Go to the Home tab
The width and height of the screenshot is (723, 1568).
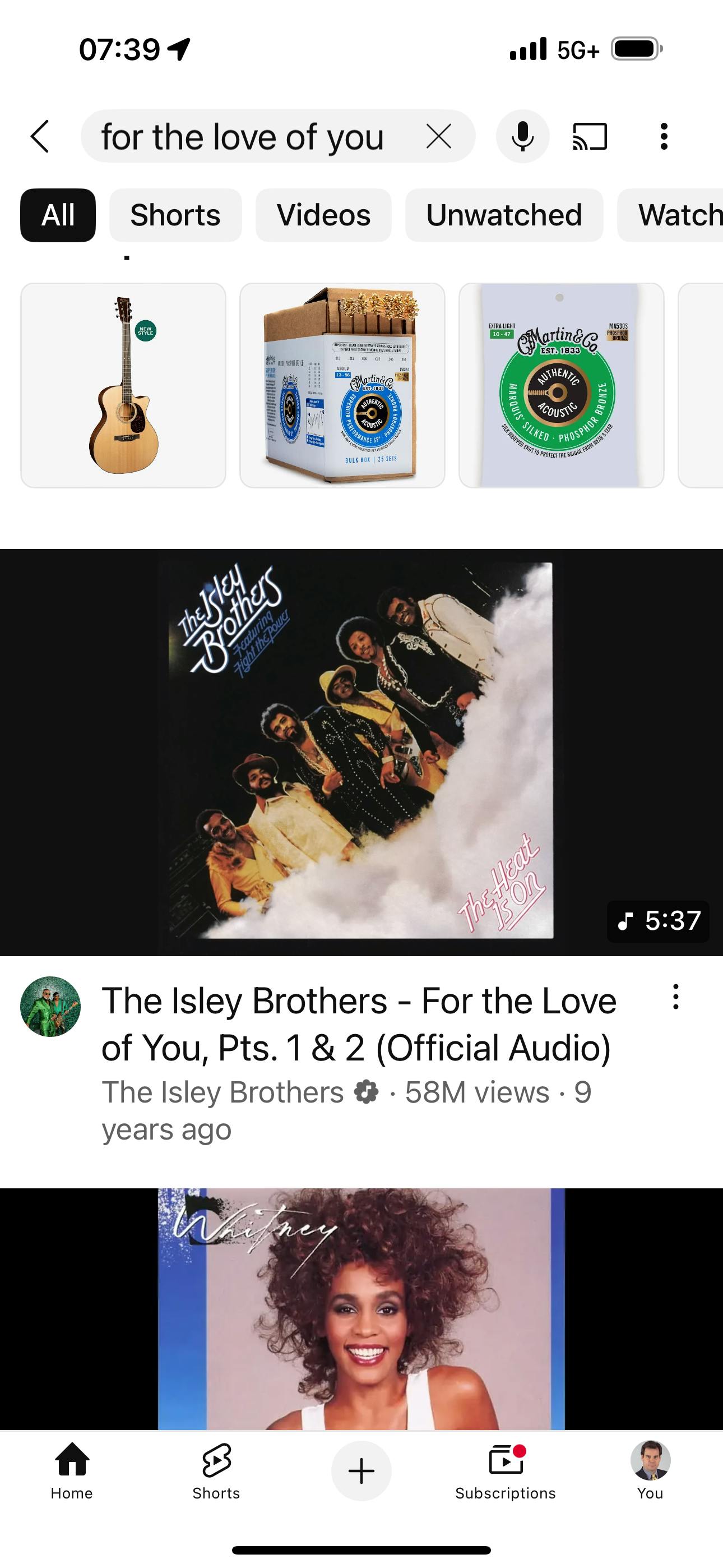pos(72,1470)
